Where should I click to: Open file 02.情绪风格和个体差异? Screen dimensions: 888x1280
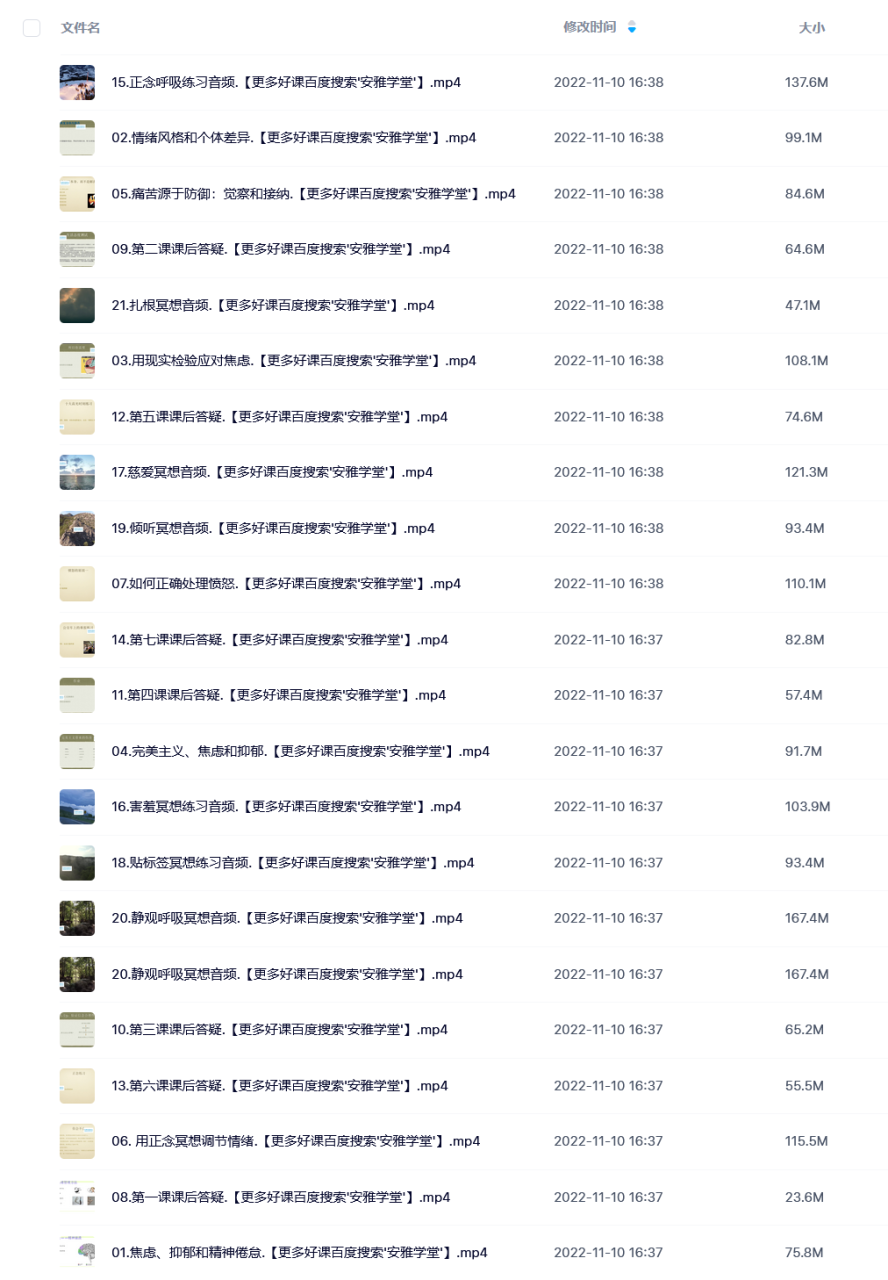(293, 138)
